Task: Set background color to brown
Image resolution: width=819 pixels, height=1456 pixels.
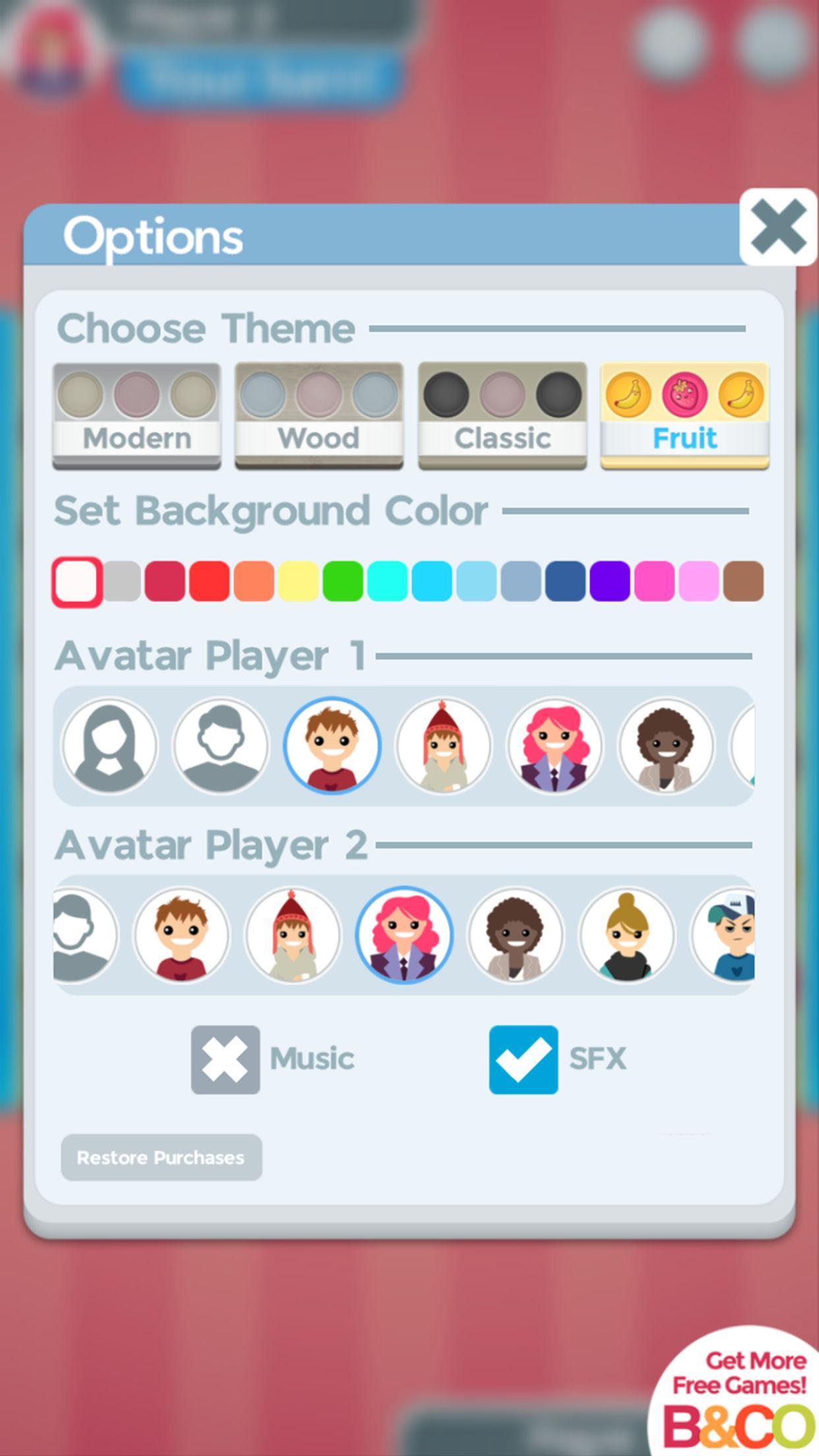Action: 743,582
